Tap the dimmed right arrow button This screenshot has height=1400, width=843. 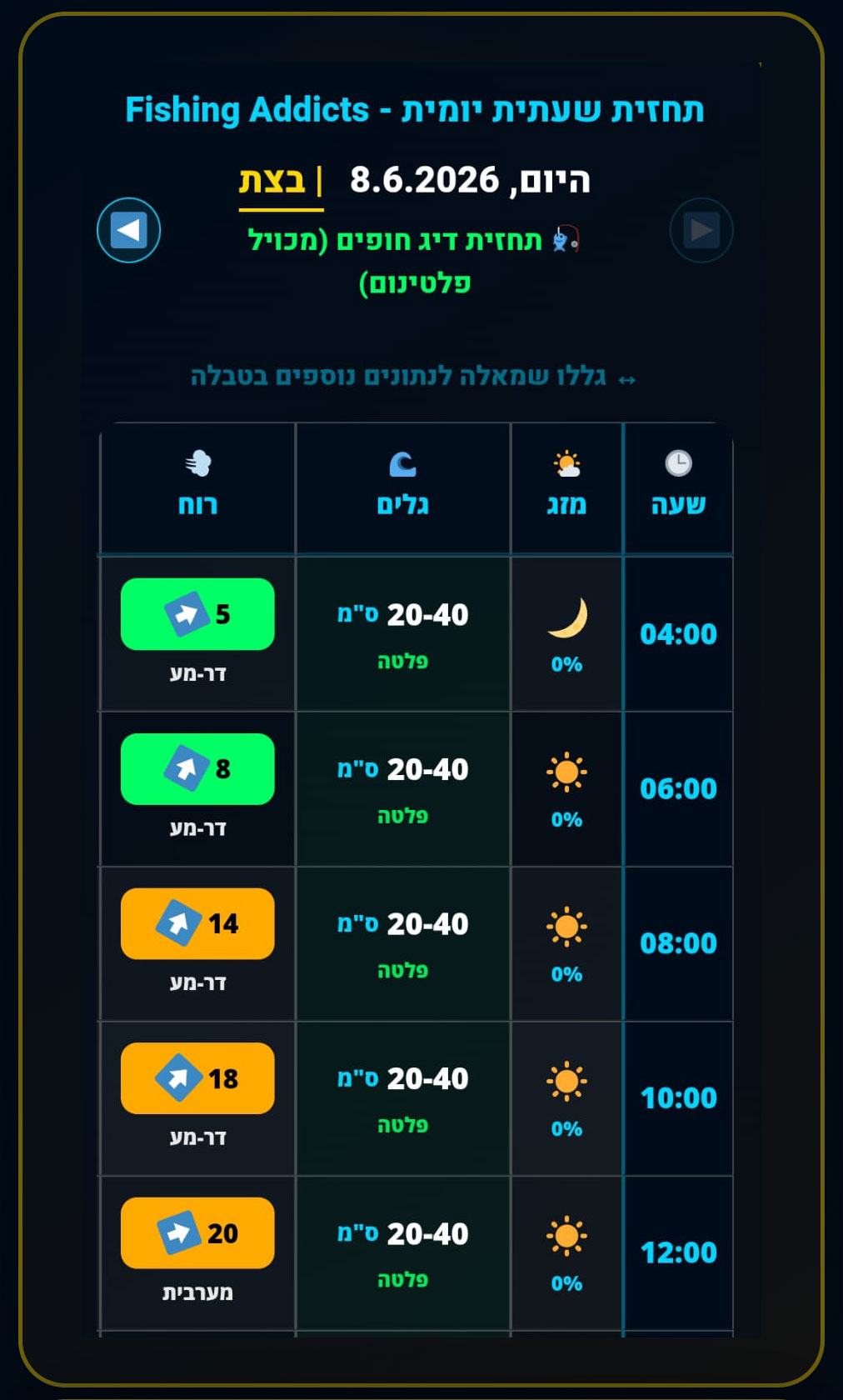click(701, 230)
